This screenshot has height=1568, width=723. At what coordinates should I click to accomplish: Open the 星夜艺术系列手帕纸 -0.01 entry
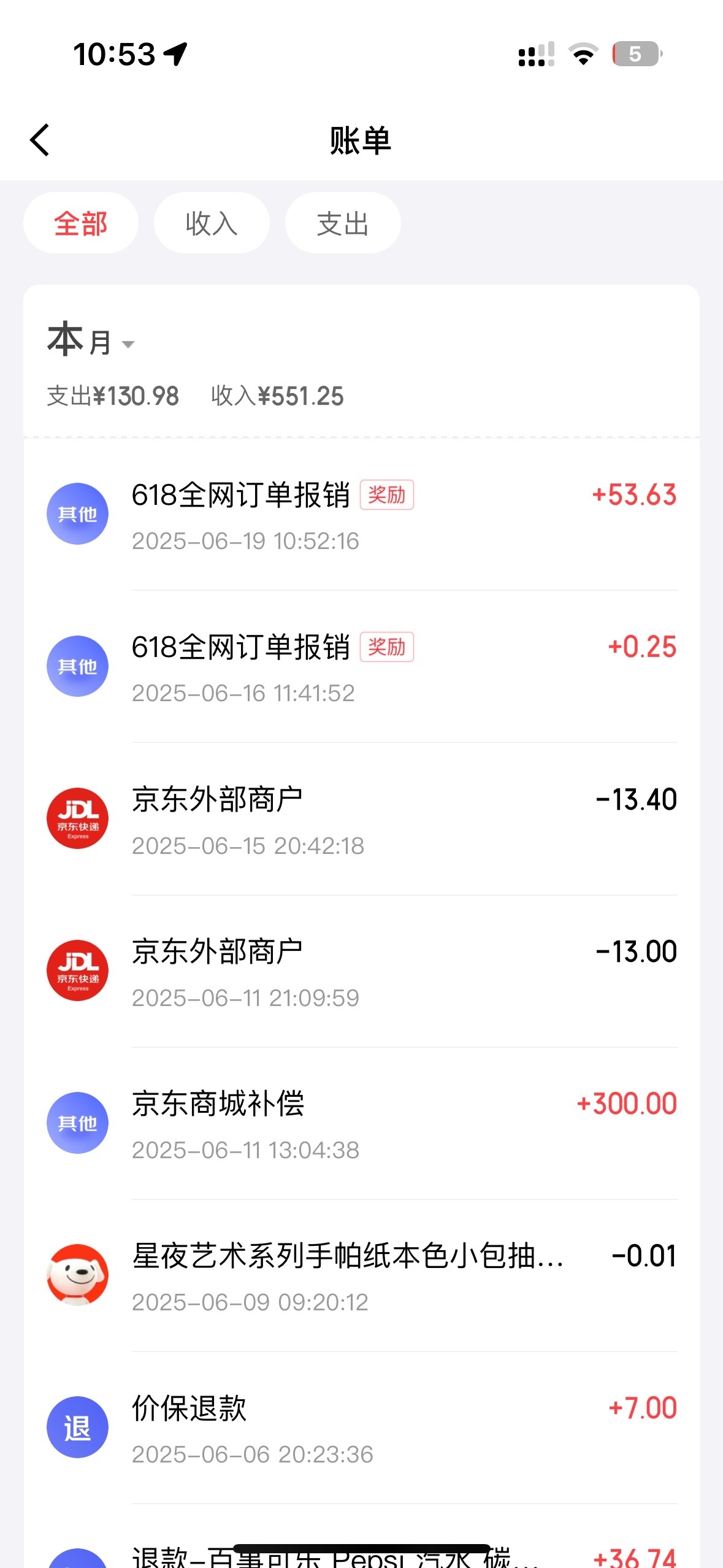point(362,1275)
